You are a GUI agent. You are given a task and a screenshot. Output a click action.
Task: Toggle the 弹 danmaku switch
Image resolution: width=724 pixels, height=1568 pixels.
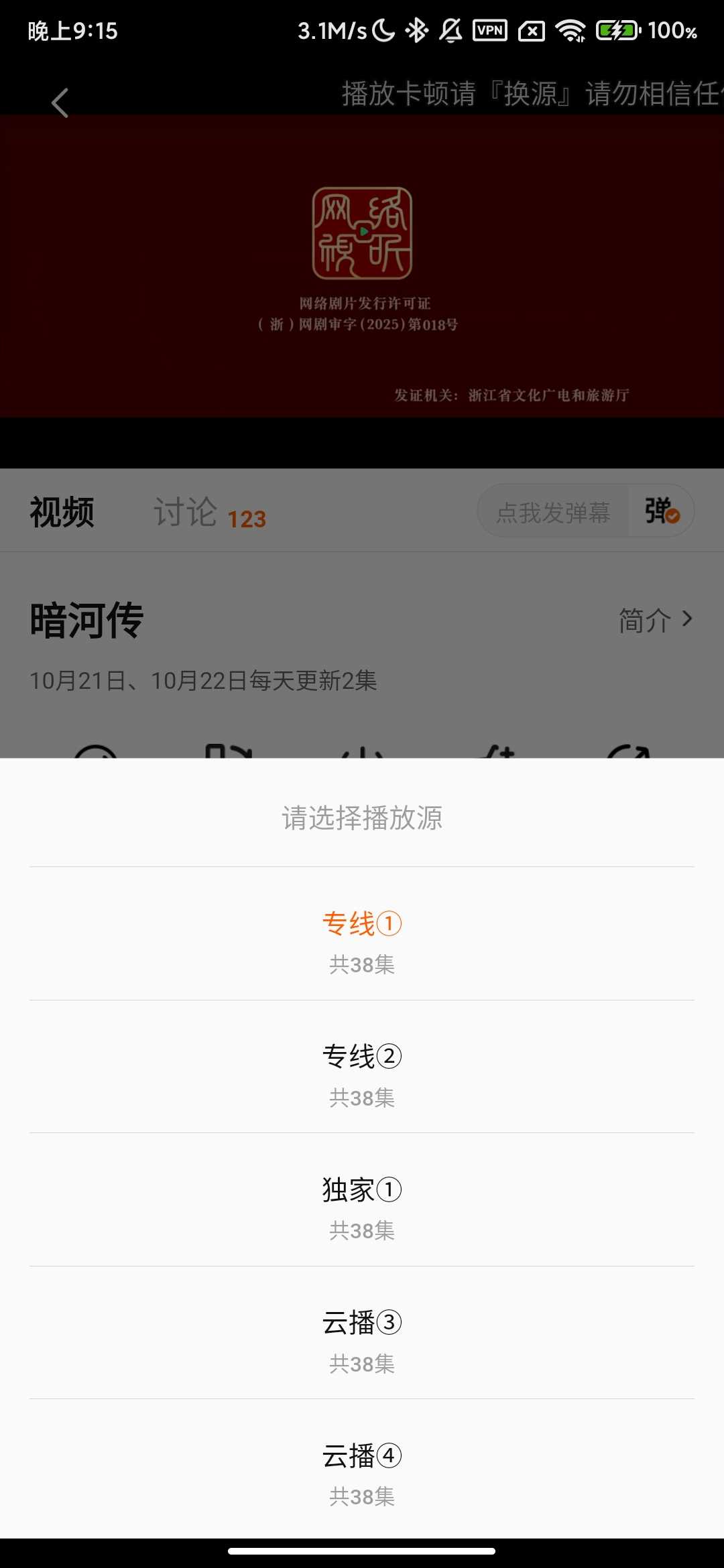[662, 512]
